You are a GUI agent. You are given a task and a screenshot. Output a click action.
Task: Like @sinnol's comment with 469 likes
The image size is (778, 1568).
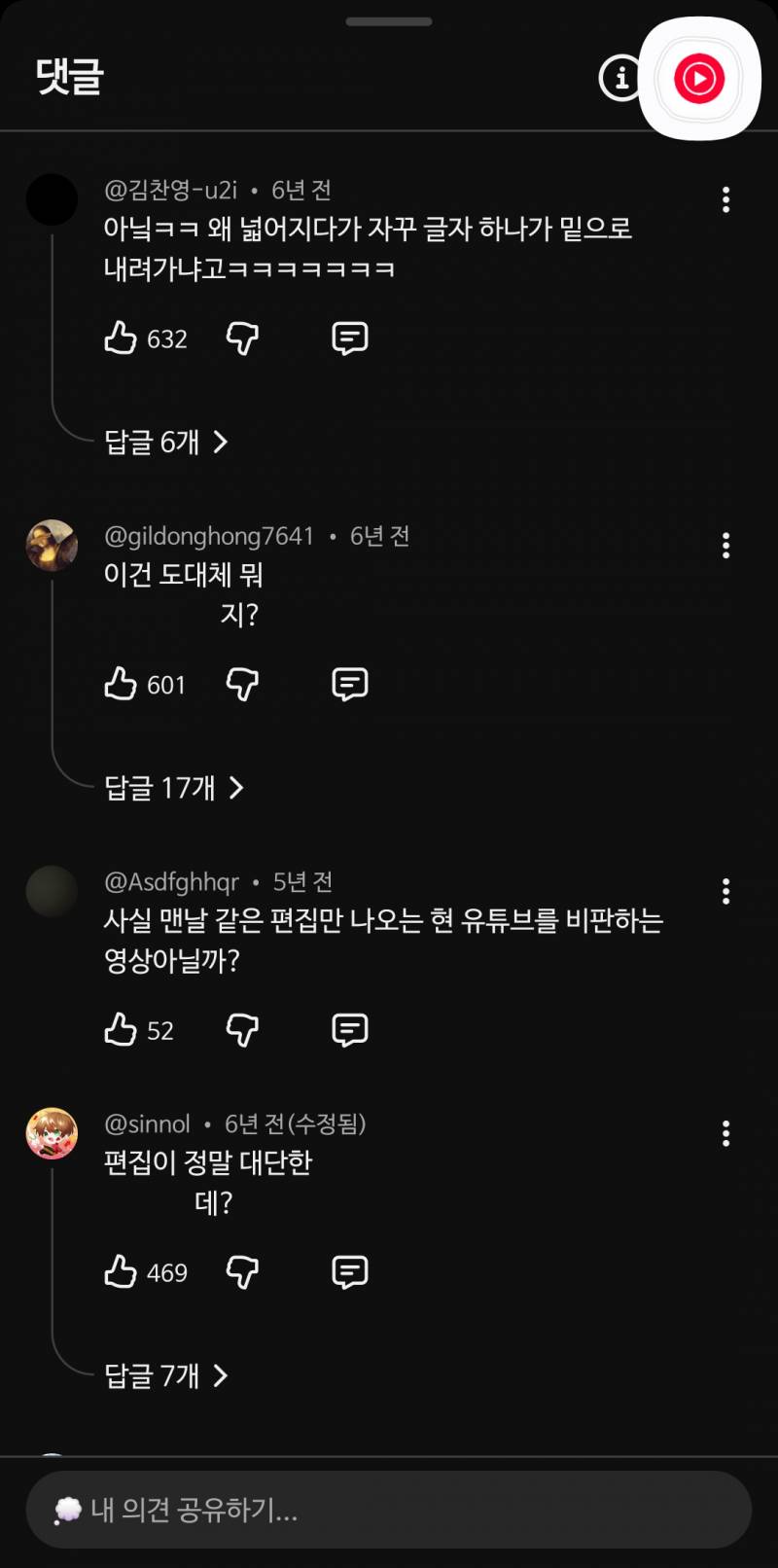tap(120, 1271)
